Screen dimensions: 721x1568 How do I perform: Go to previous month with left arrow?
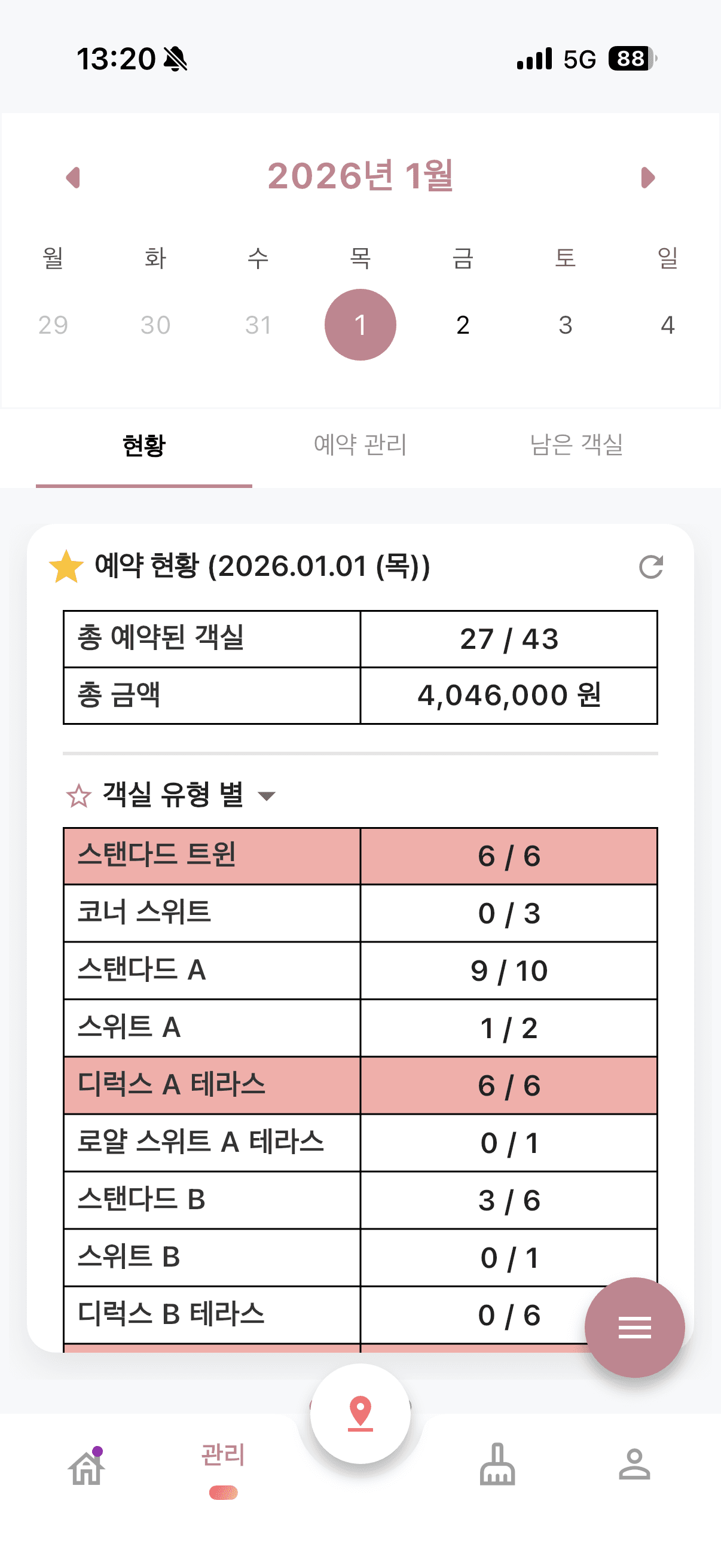(x=71, y=177)
